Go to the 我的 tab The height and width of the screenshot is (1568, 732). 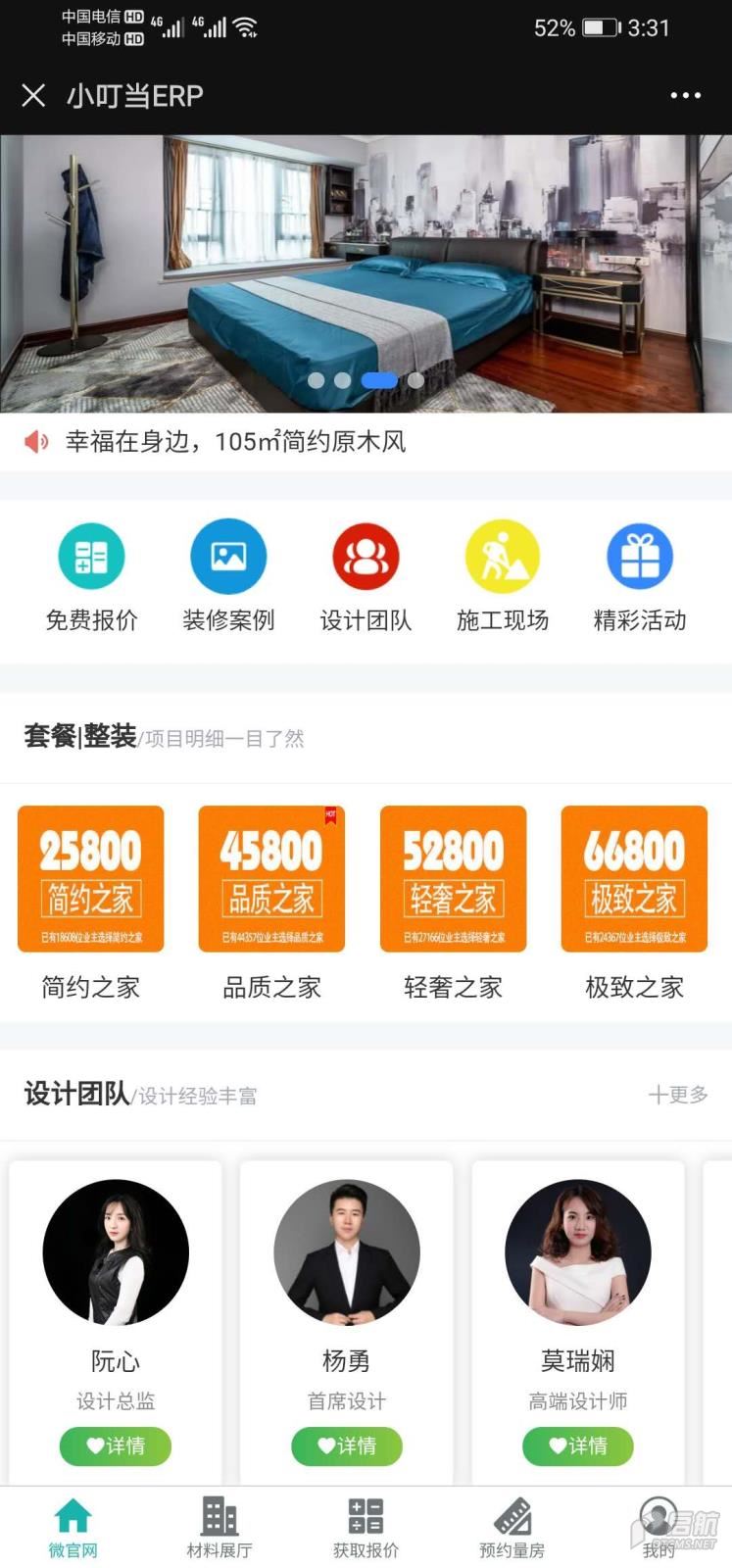point(659,1527)
